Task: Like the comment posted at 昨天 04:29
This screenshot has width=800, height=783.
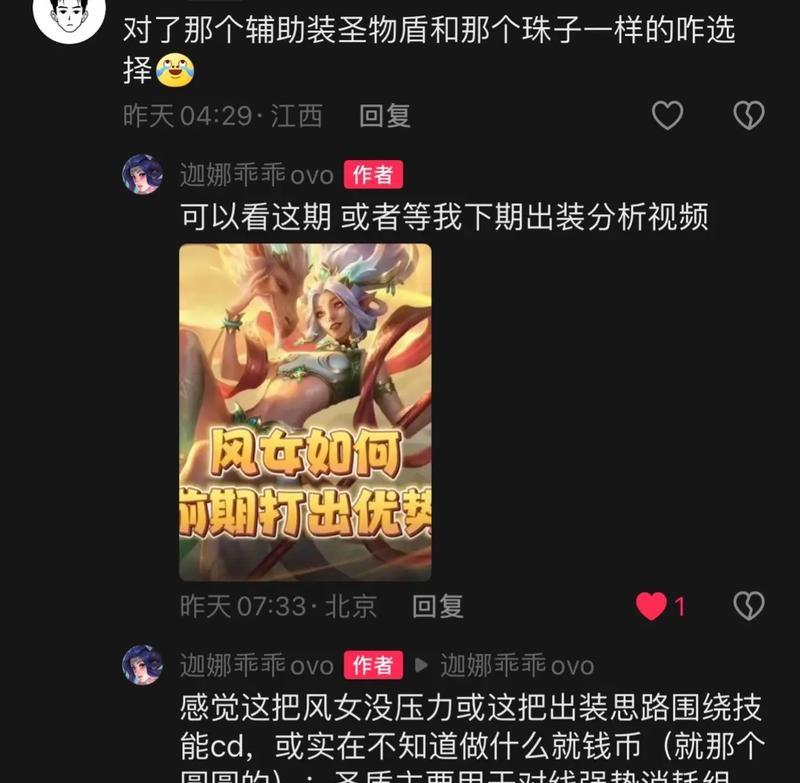Action: pyautogui.click(x=667, y=116)
